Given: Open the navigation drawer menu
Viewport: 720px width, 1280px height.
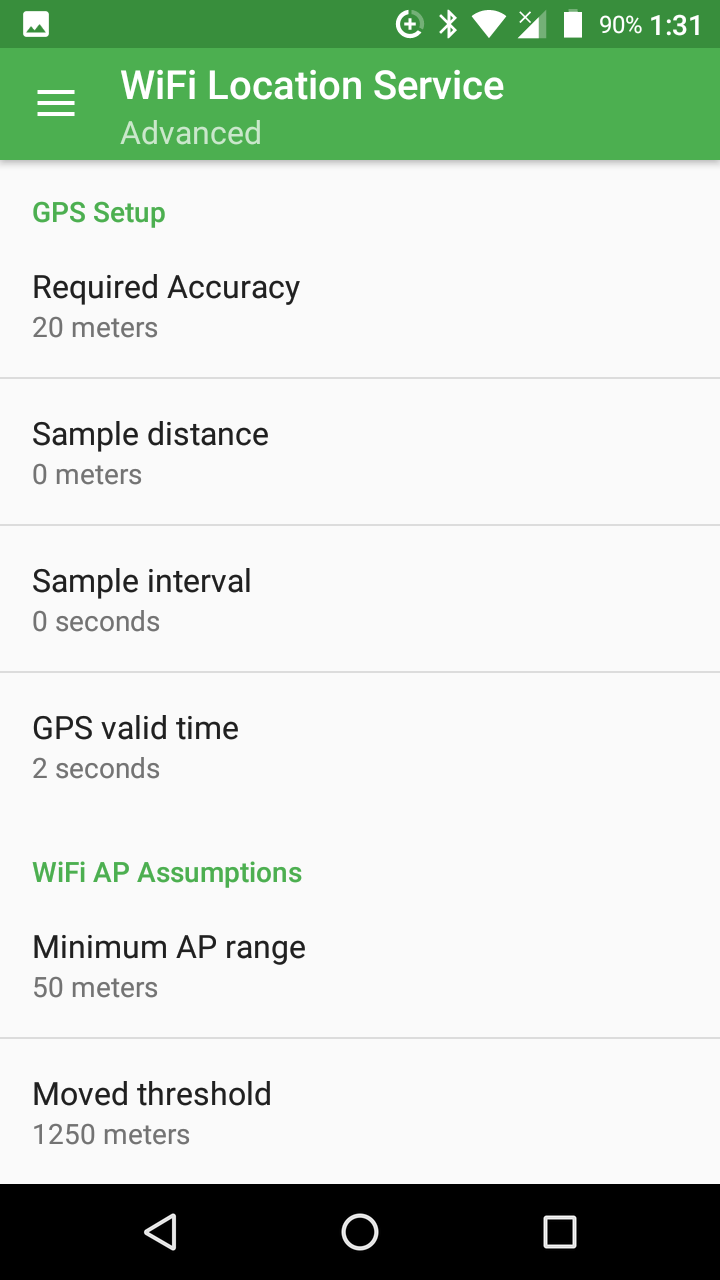Looking at the screenshot, I should (x=56, y=103).
